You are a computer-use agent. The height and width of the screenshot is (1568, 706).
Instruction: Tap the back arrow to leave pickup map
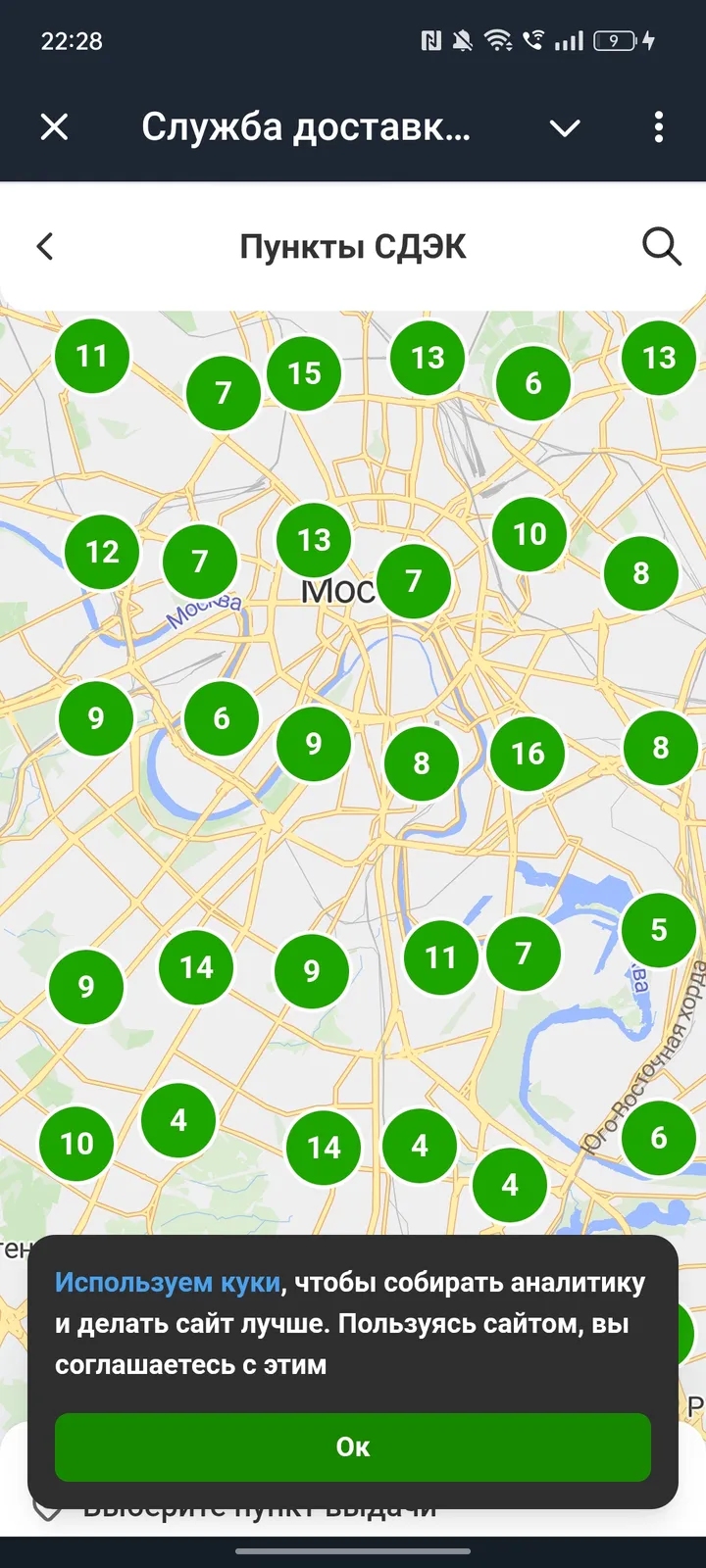(x=44, y=246)
